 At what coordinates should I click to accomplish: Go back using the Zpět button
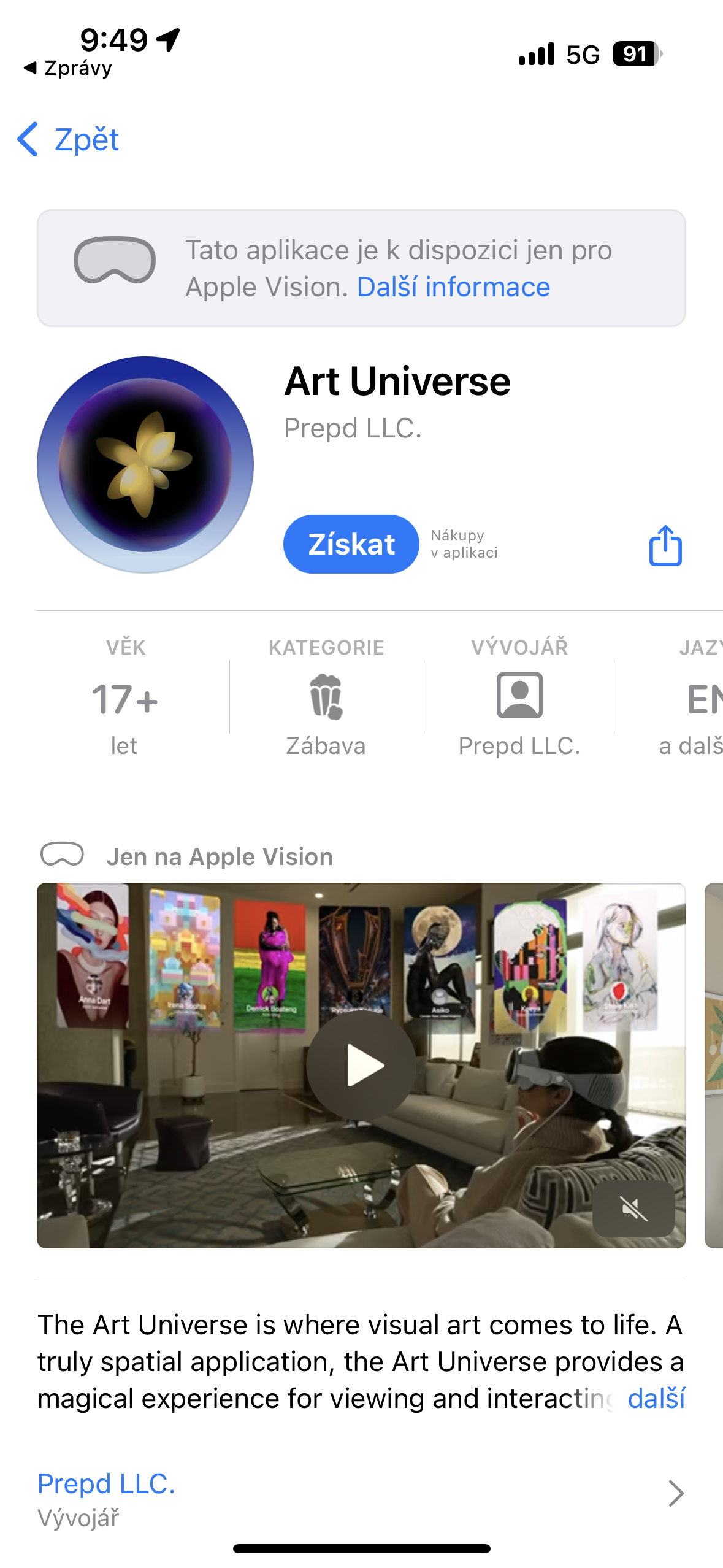click(68, 139)
